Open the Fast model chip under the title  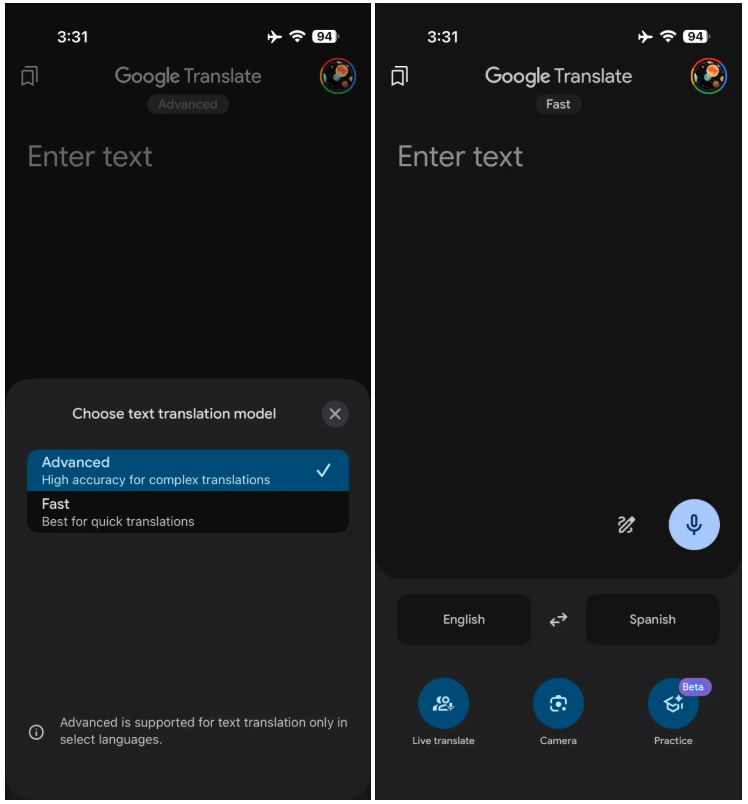click(x=558, y=104)
